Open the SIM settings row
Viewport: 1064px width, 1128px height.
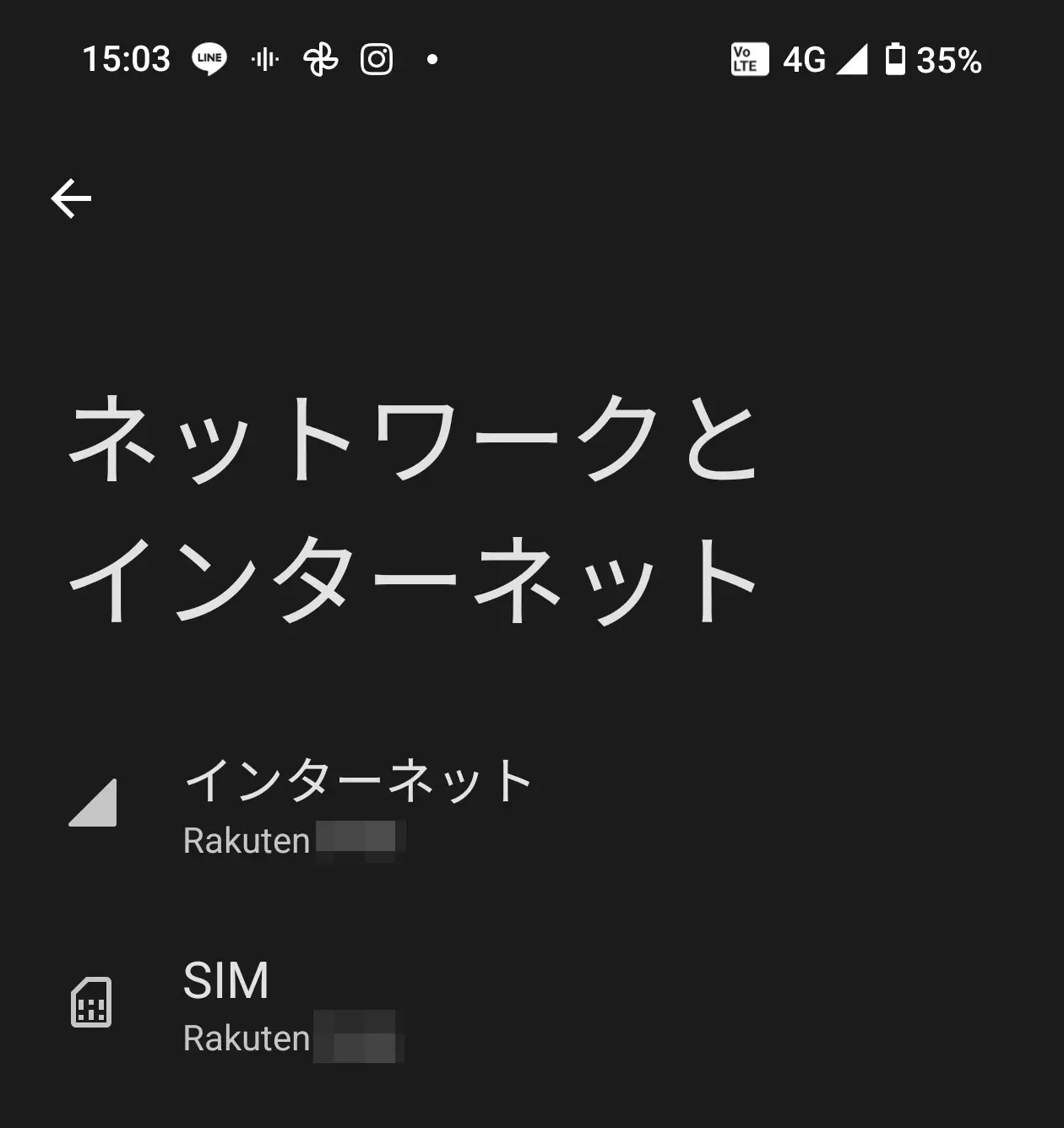click(x=292, y=1005)
